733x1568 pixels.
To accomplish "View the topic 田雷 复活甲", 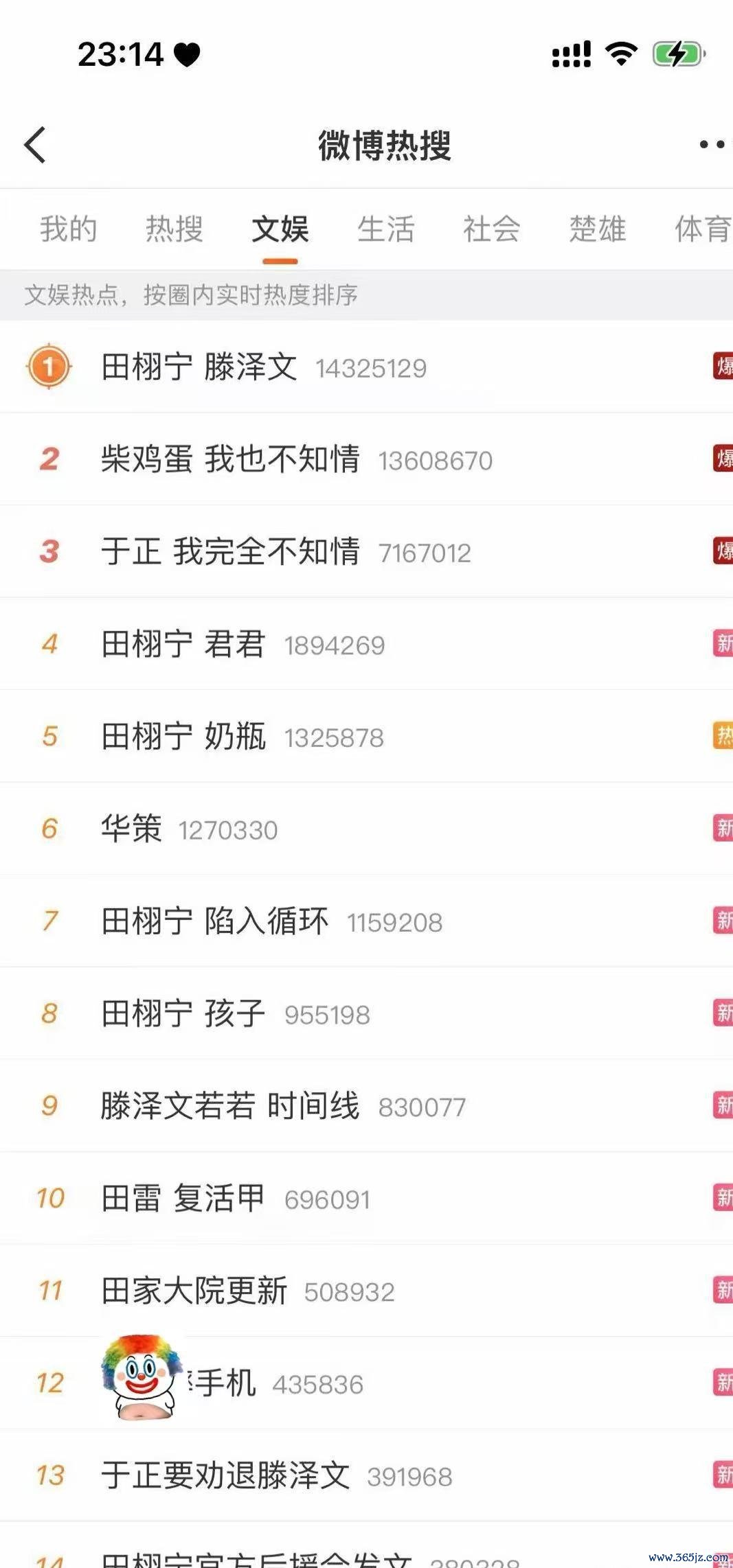I will [366, 1199].
